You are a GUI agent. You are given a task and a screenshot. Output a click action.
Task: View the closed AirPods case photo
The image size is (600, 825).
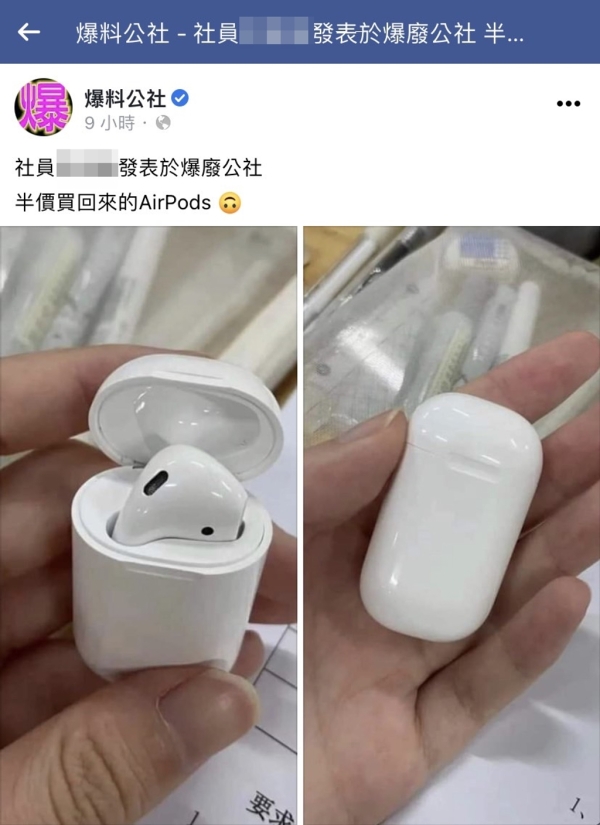coord(451,525)
